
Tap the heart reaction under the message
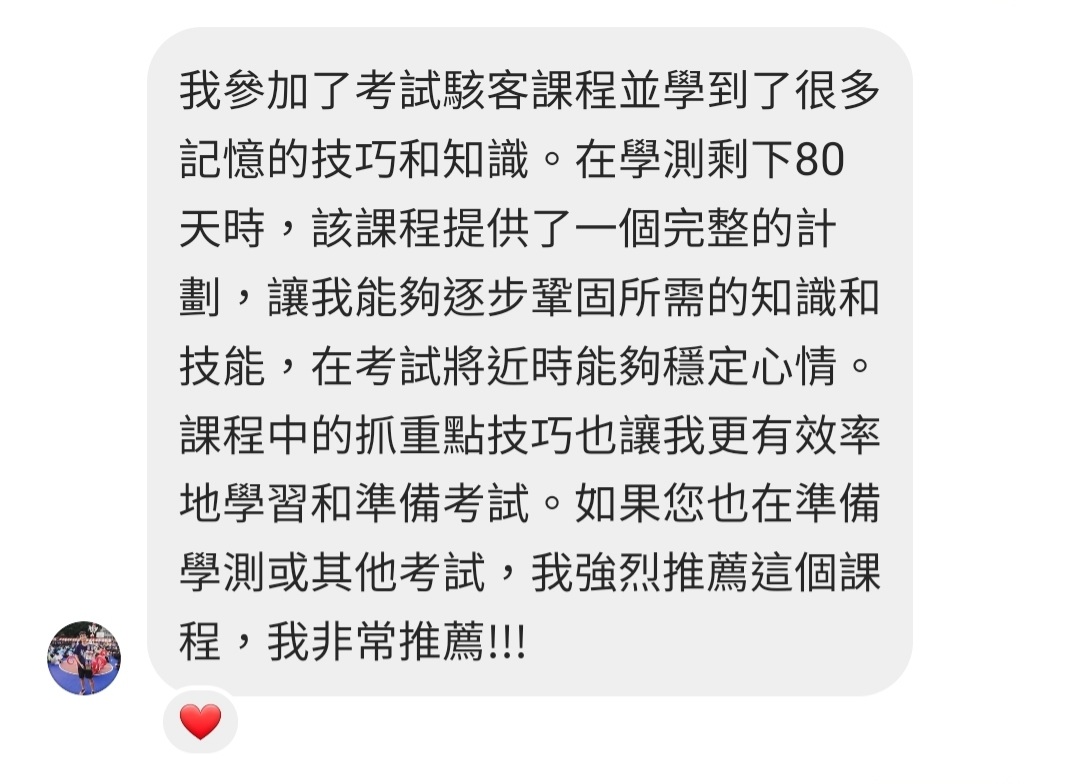200,722
